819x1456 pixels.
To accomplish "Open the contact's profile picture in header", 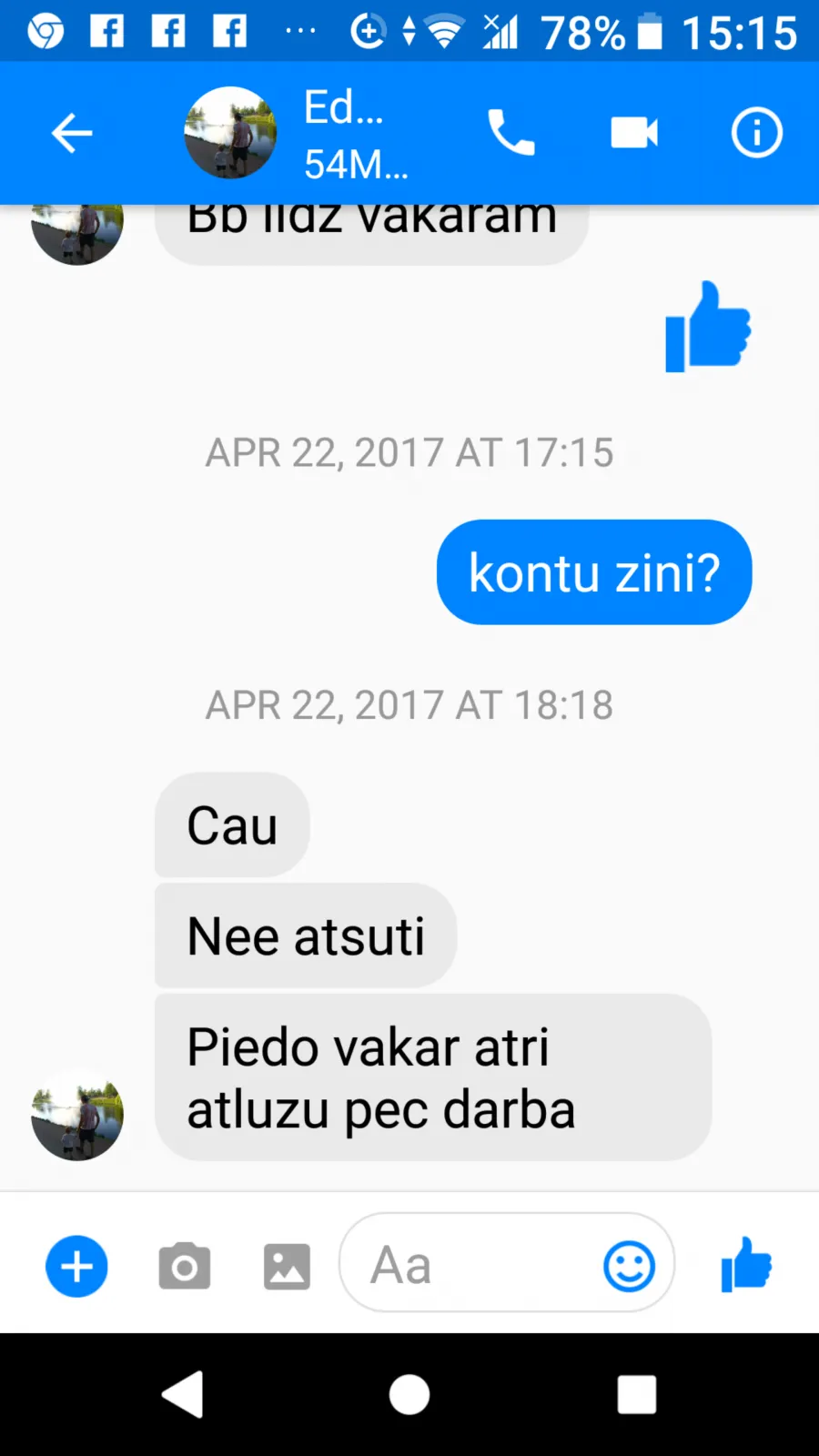I will pyautogui.click(x=230, y=133).
